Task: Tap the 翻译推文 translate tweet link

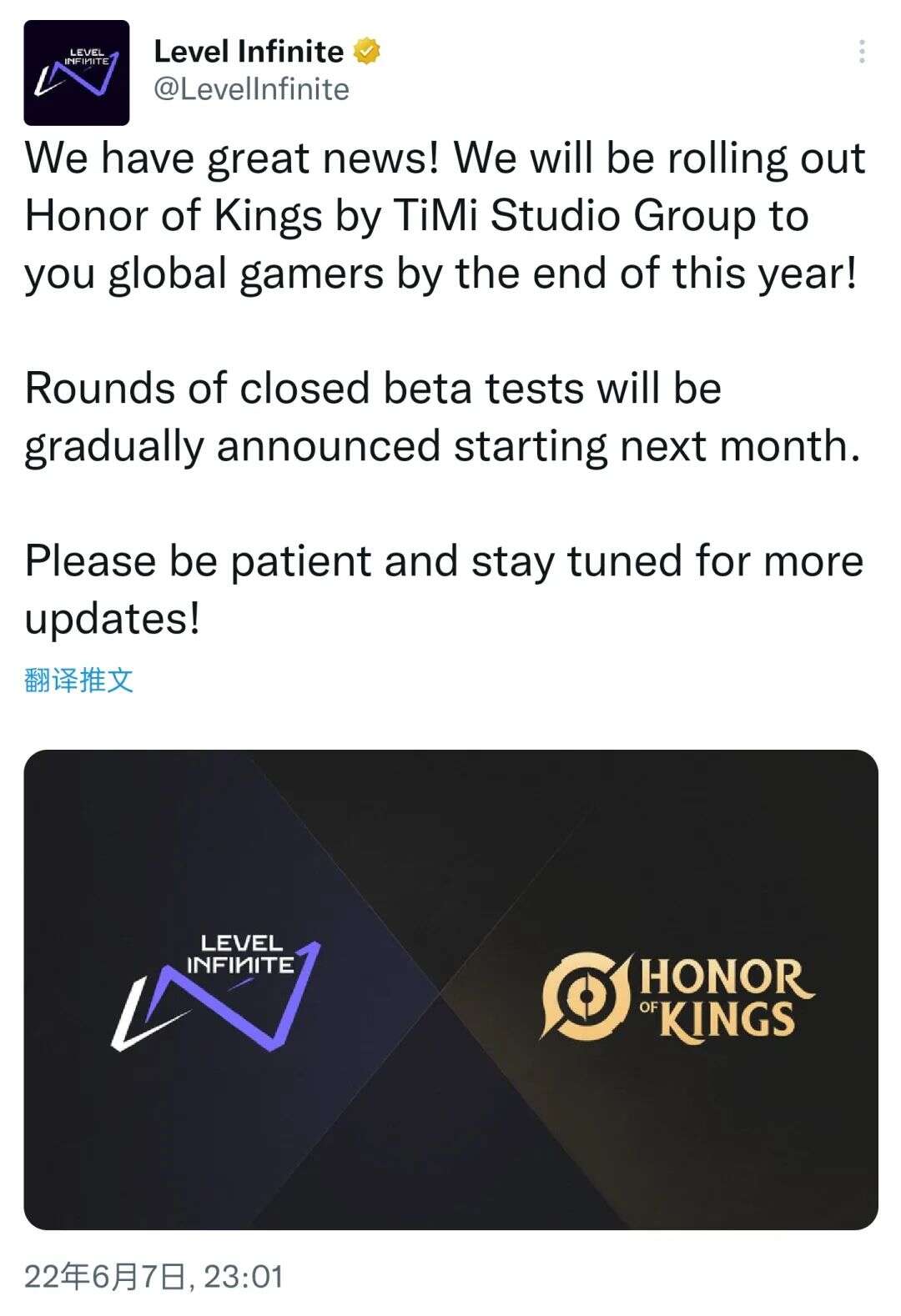Action: pos(78,680)
